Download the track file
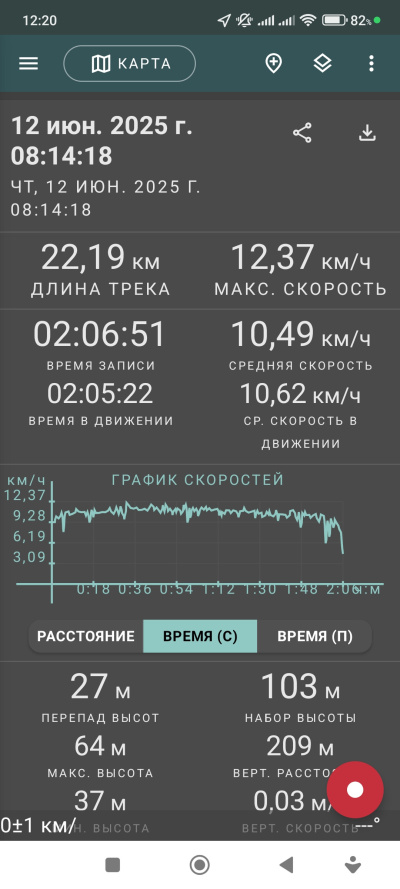The image size is (400, 889). (x=368, y=134)
